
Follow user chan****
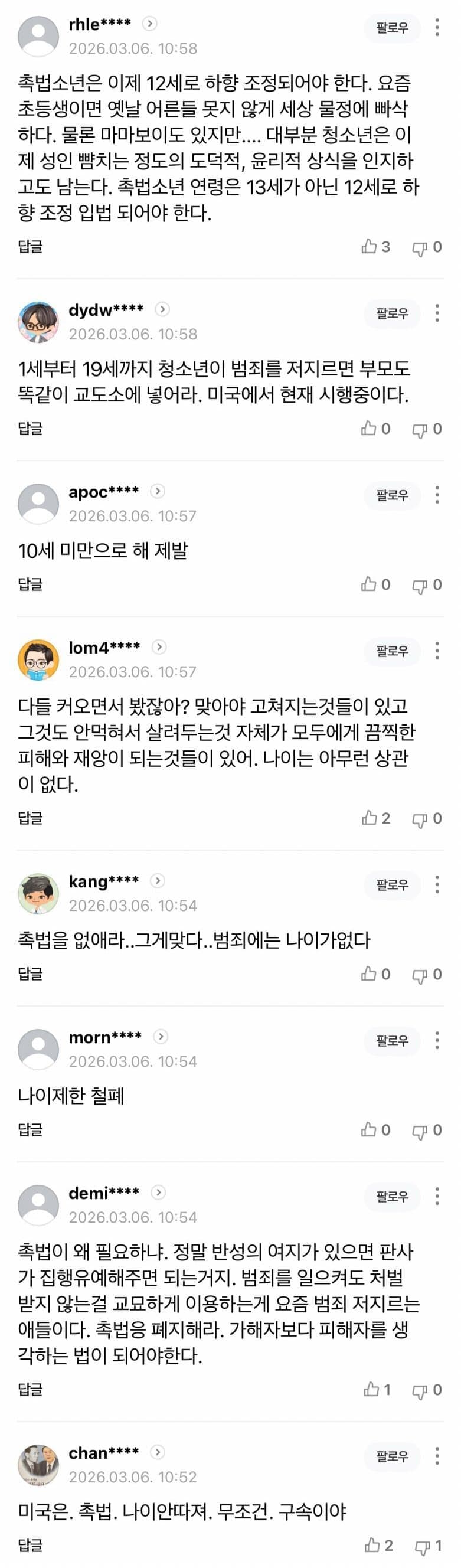point(391,1456)
